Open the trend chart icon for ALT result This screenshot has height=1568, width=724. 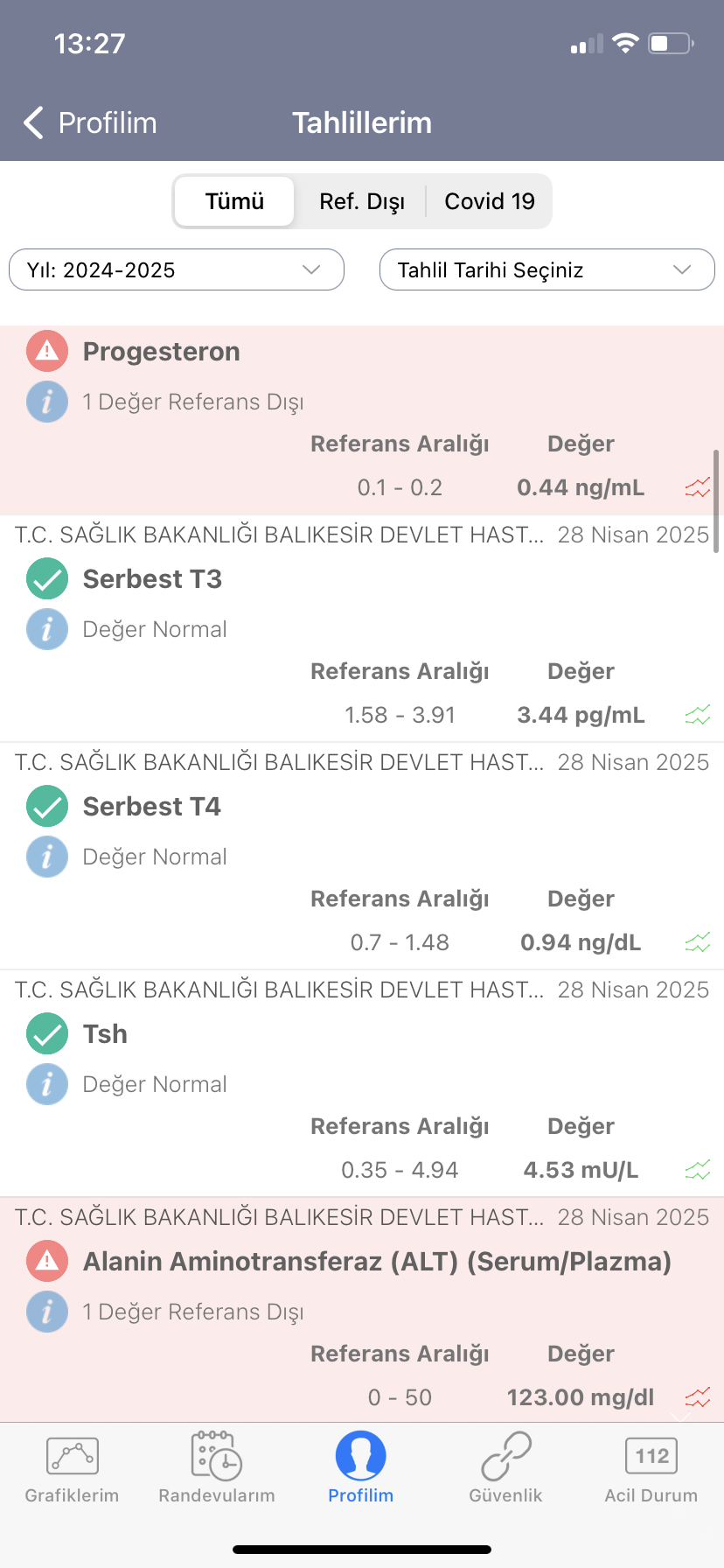698,1397
